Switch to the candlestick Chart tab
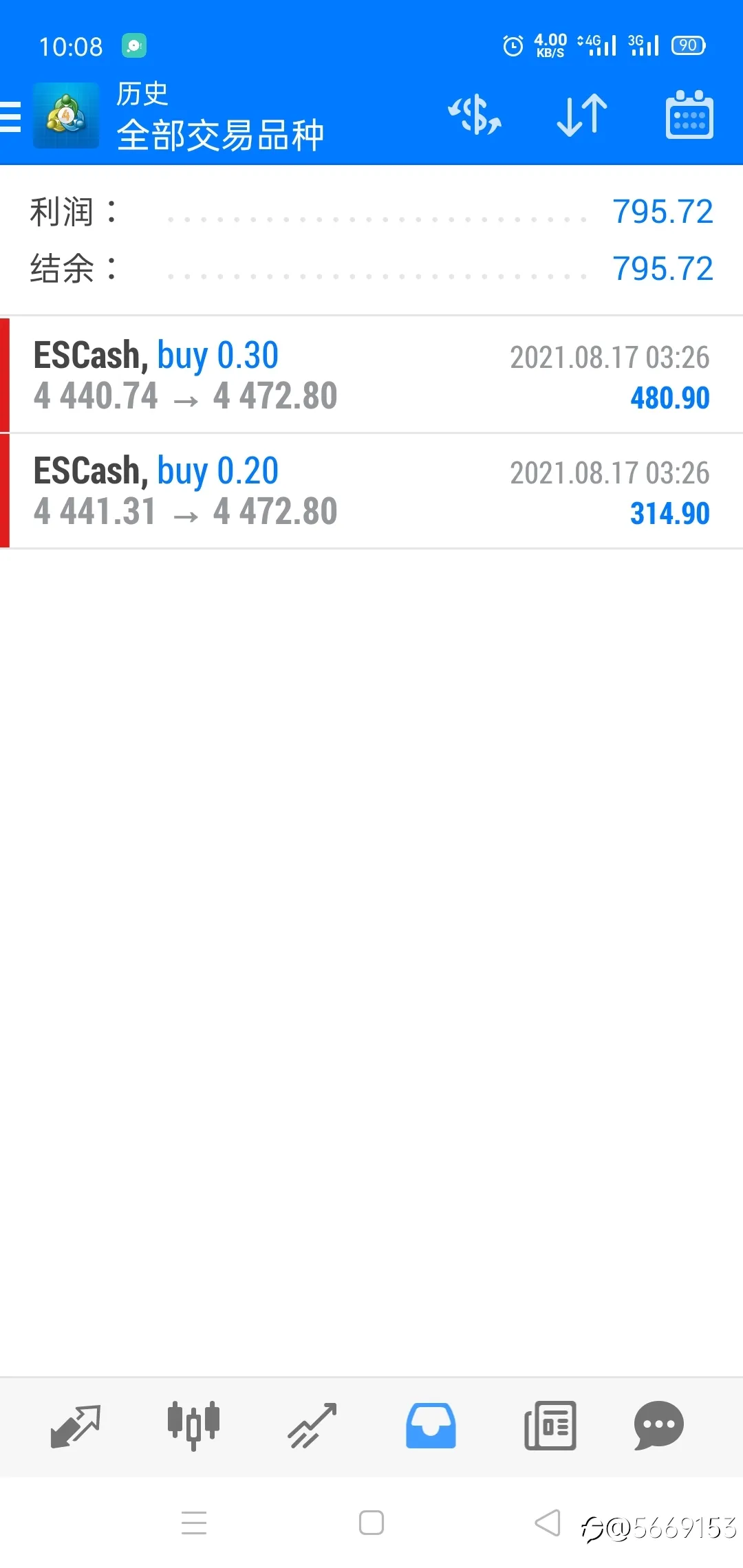The image size is (743, 1568). 193,1426
